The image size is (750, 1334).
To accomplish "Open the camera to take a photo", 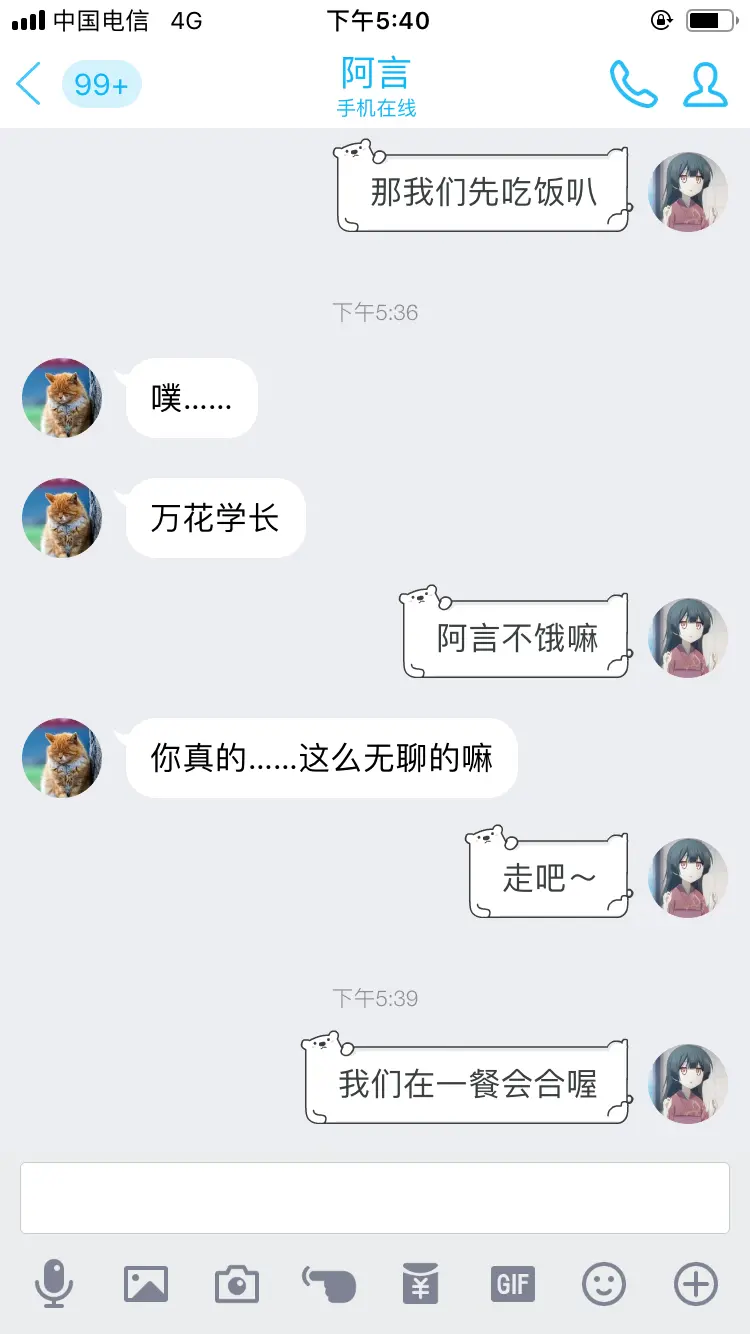I will (237, 1283).
